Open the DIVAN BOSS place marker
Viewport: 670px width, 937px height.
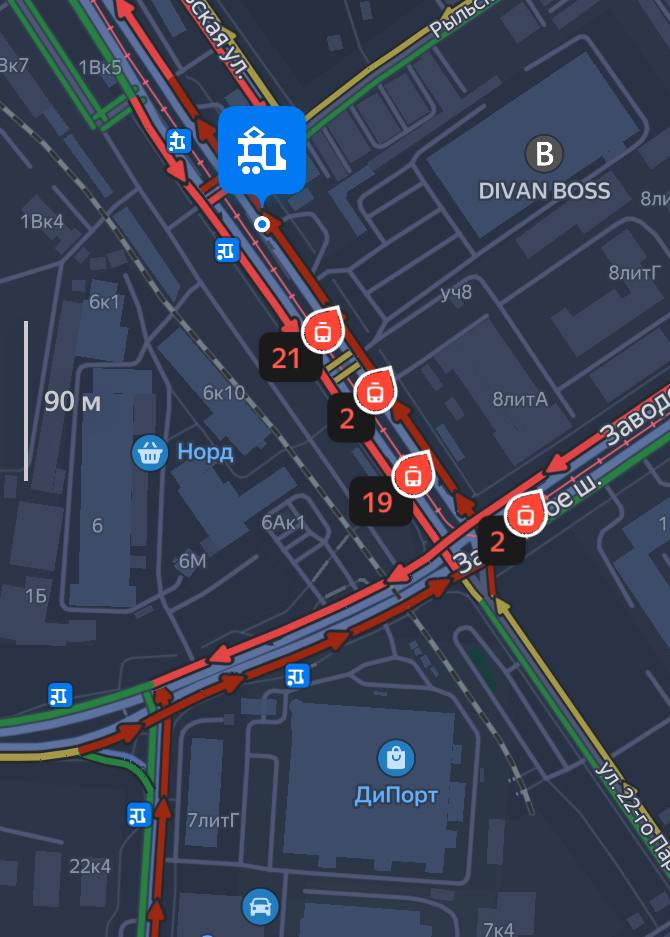[x=544, y=154]
